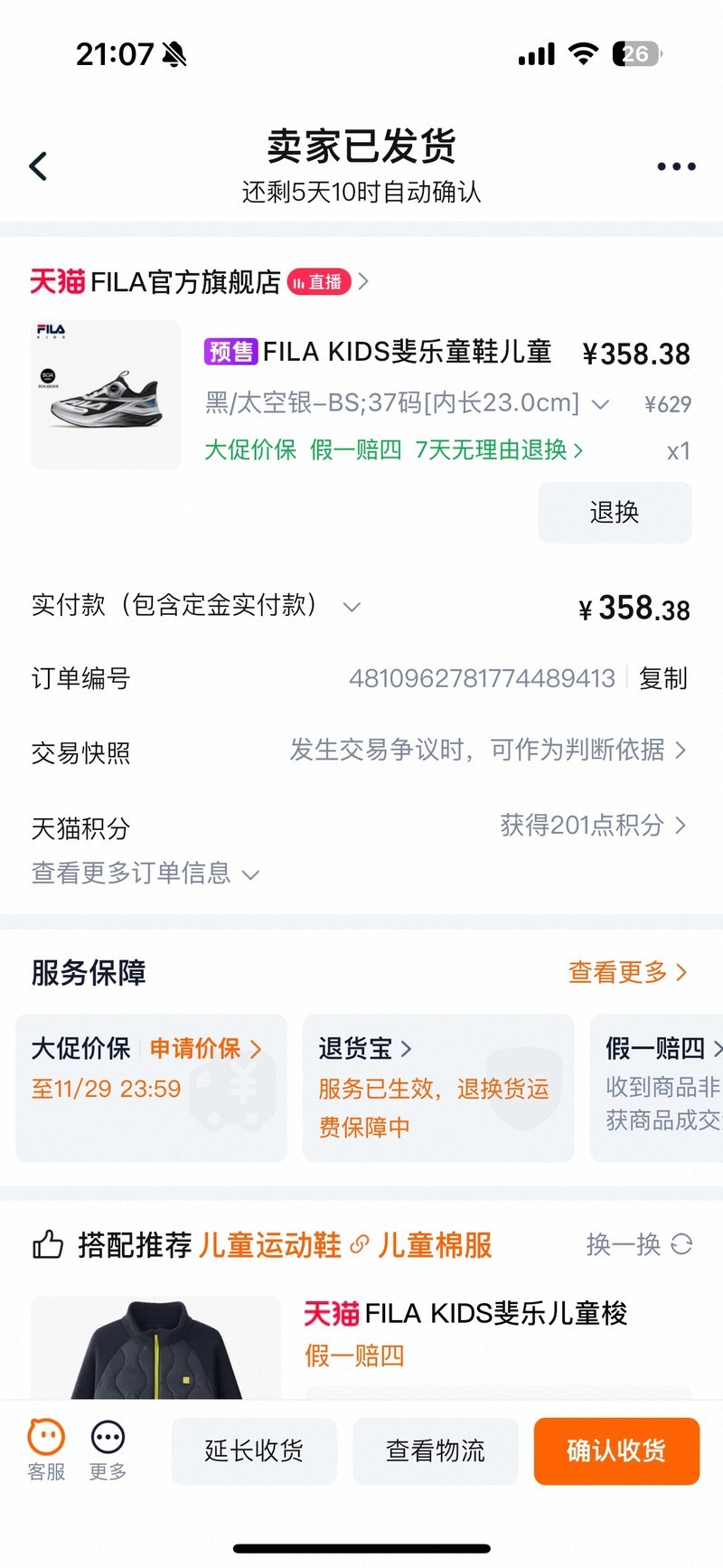Open 查看更多 in 服务保障
The image size is (723, 1568).
pyautogui.click(x=627, y=972)
